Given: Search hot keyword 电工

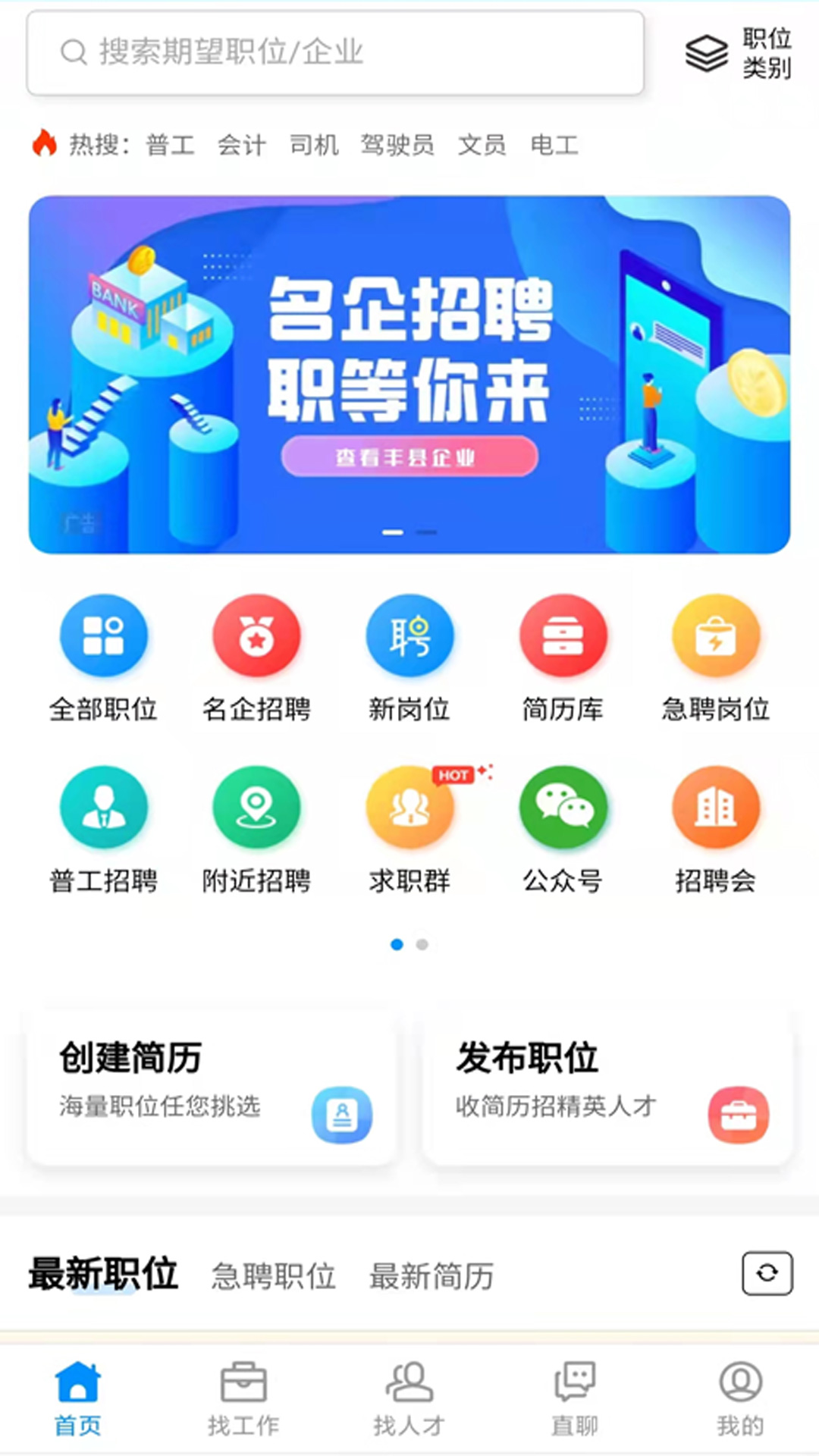Looking at the screenshot, I should (x=556, y=146).
